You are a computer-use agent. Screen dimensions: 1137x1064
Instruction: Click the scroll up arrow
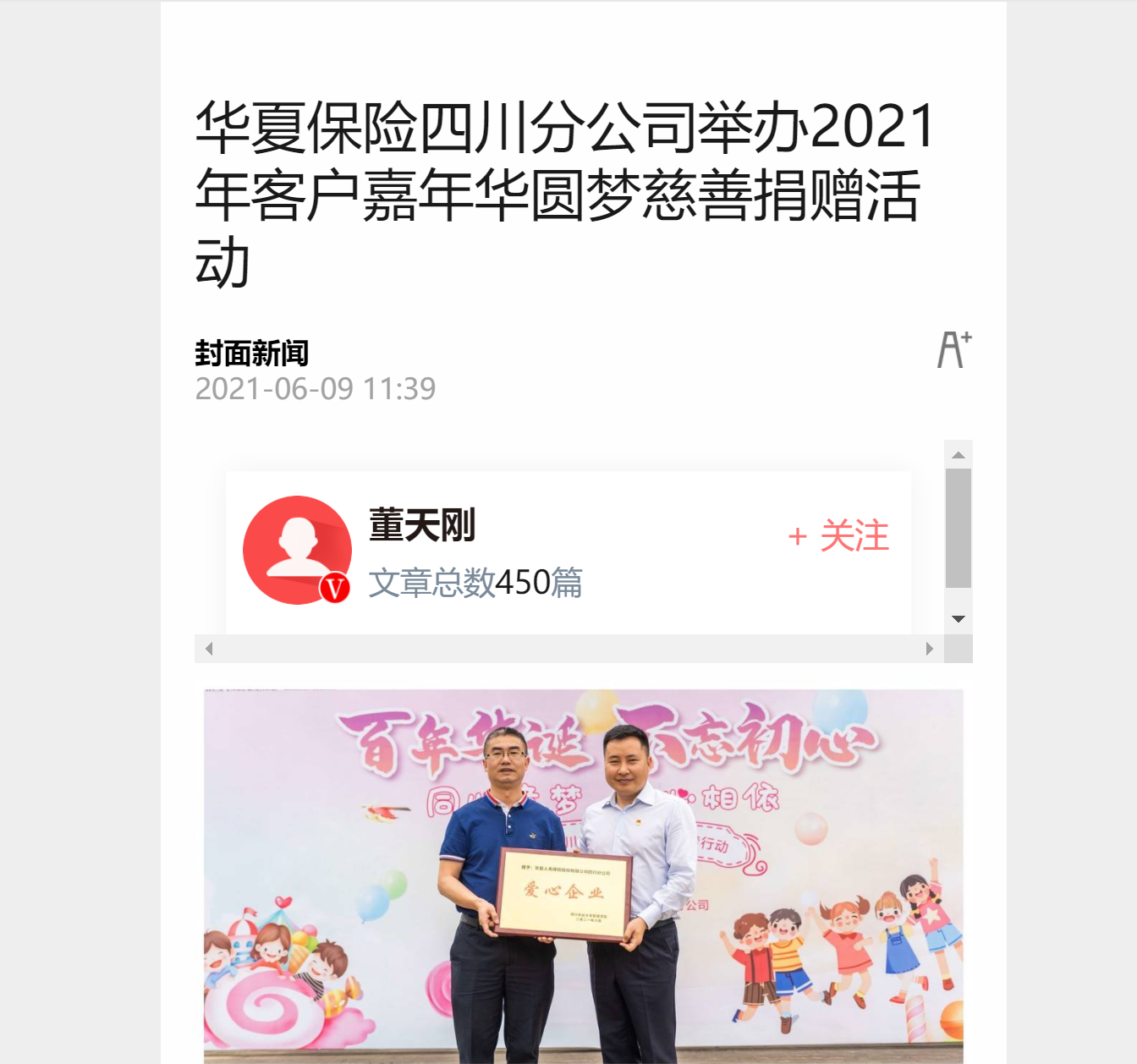pyautogui.click(x=958, y=455)
